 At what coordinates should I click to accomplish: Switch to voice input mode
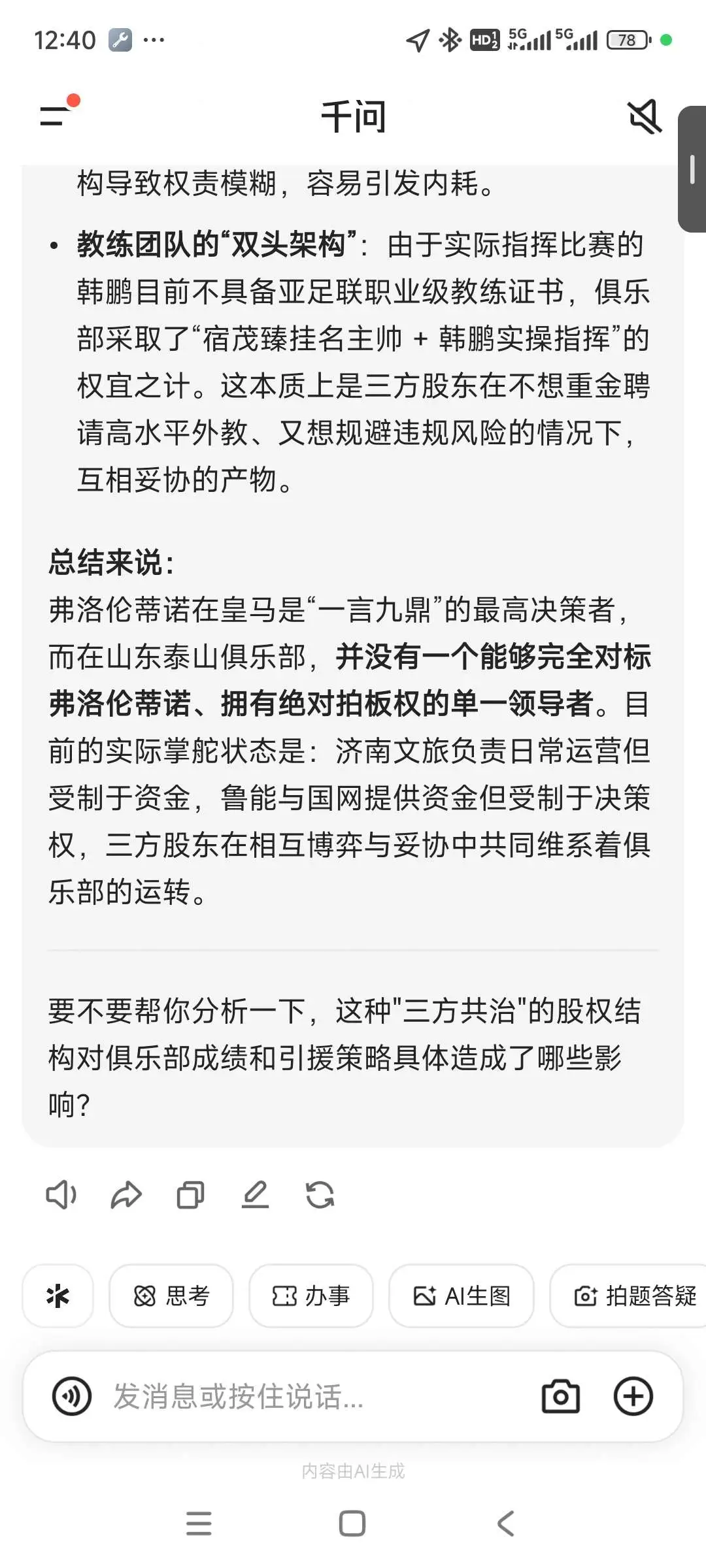click(71, 1396)
